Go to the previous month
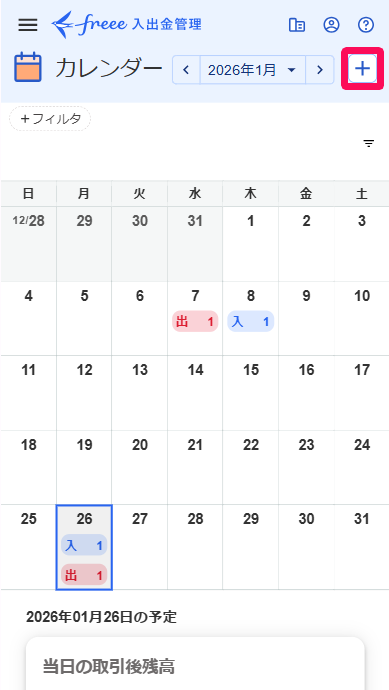 pyautogui.click(x=186, y=70)
